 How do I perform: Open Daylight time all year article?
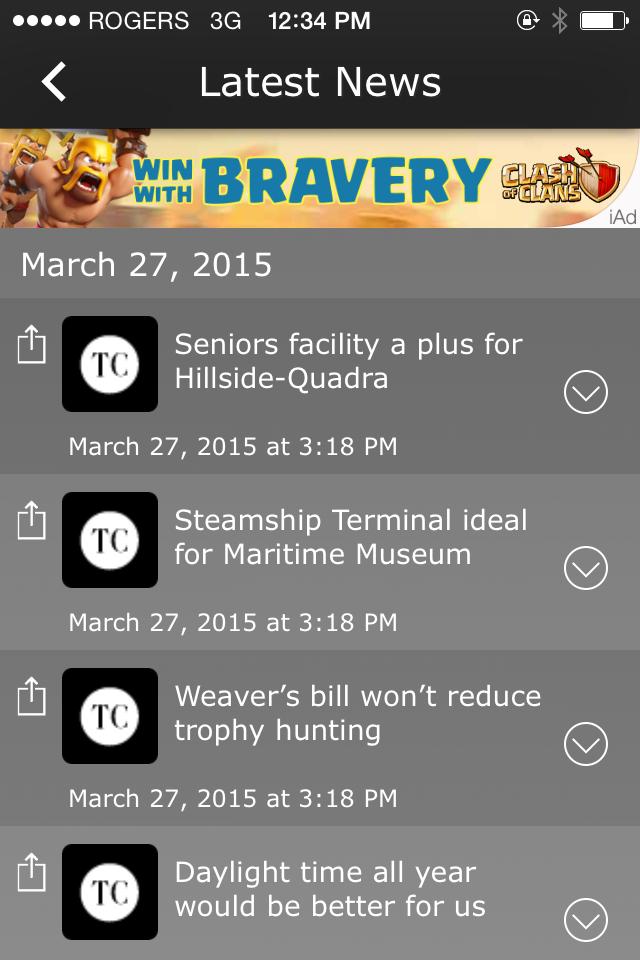[x=330, y=890]
